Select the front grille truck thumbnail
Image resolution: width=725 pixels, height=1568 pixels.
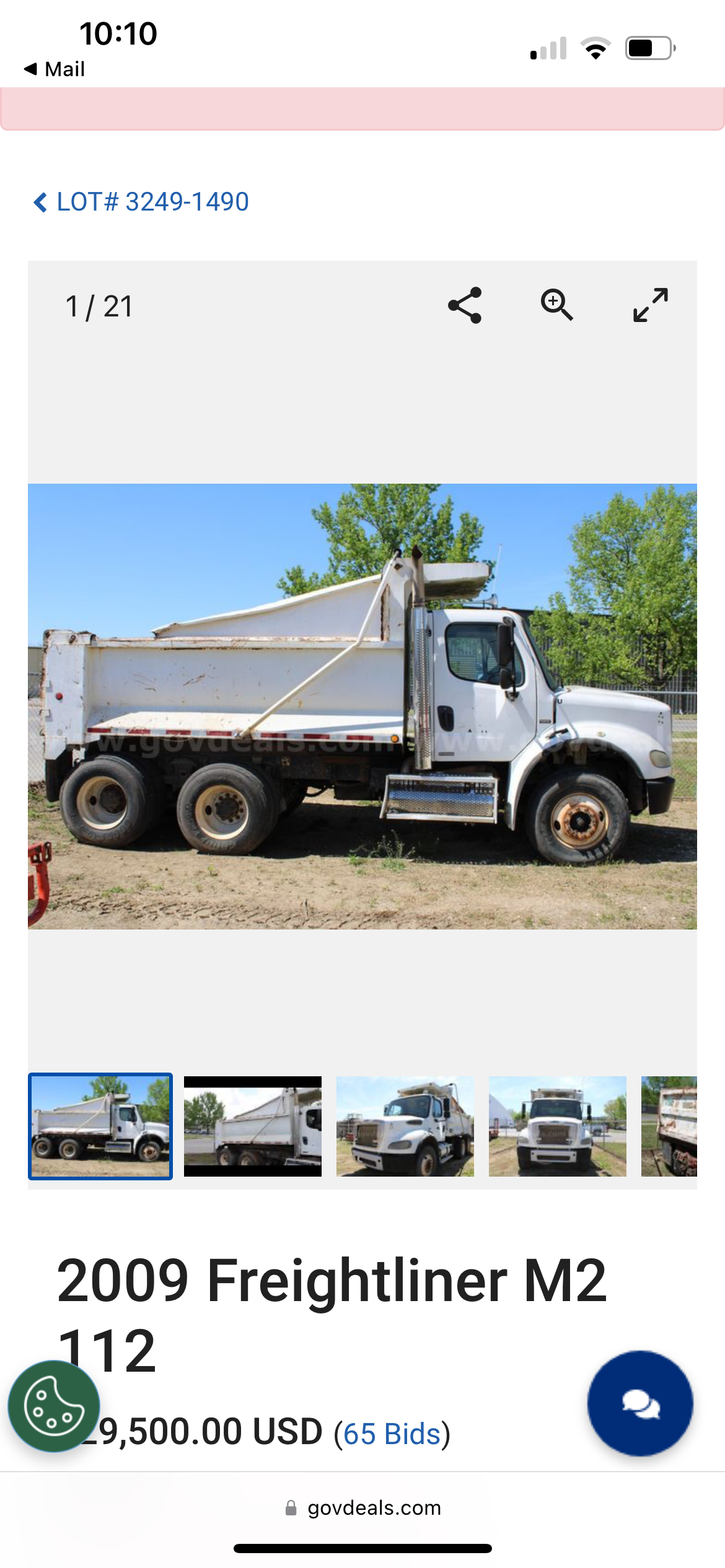click(558, 1126)
